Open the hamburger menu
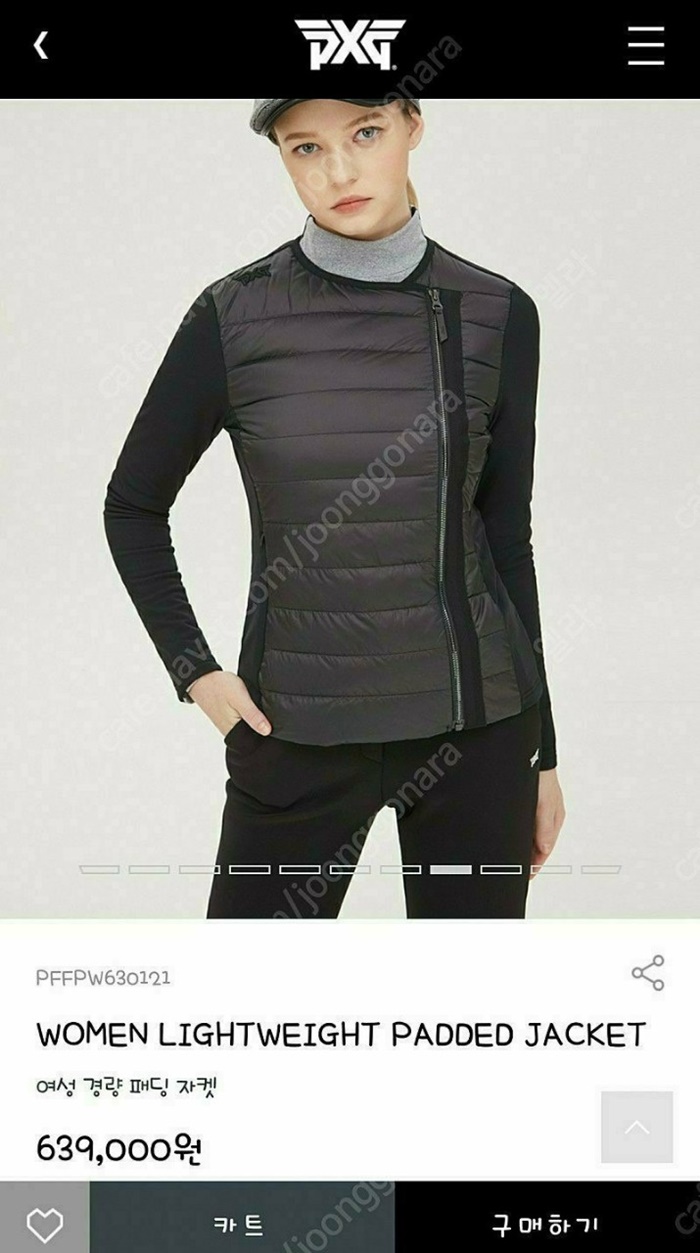This screenshot has height=1253, width=700. [x=645, y=45]
